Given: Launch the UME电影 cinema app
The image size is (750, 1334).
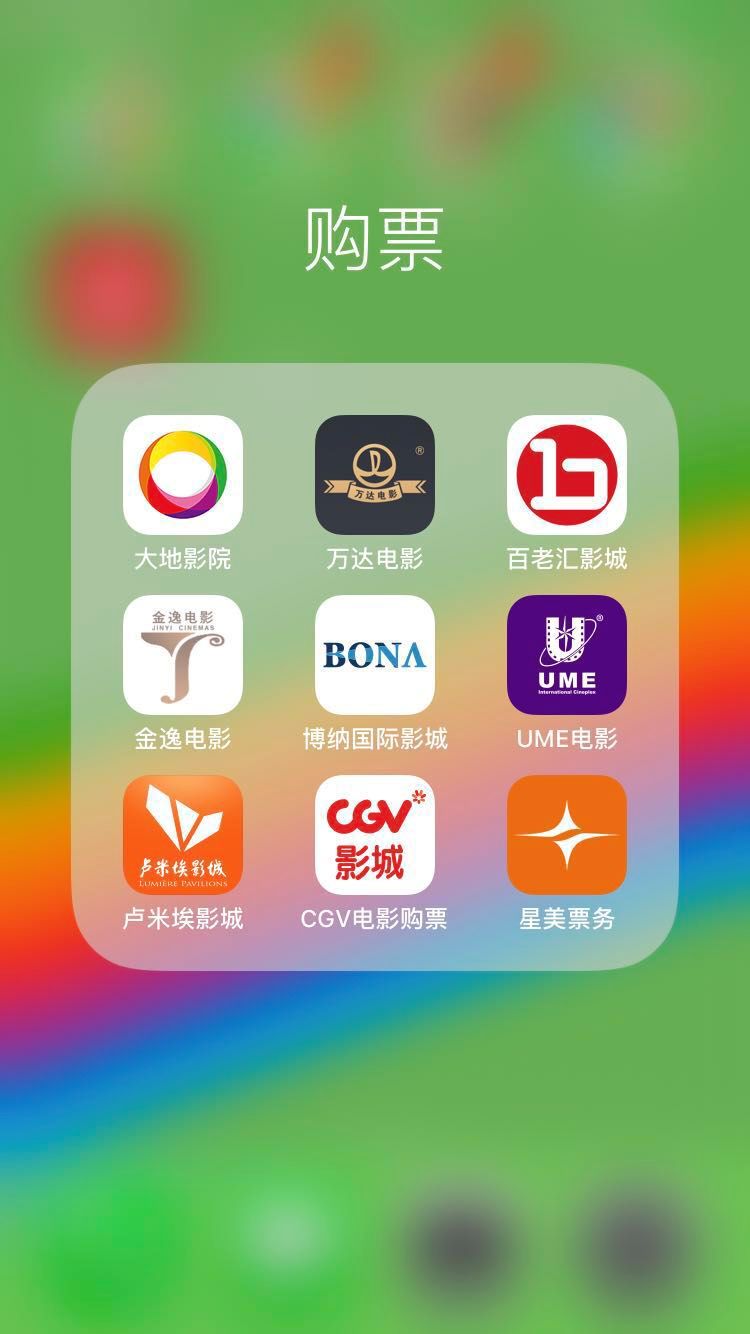Looking at the screenshot, I should tap(566, 655).
